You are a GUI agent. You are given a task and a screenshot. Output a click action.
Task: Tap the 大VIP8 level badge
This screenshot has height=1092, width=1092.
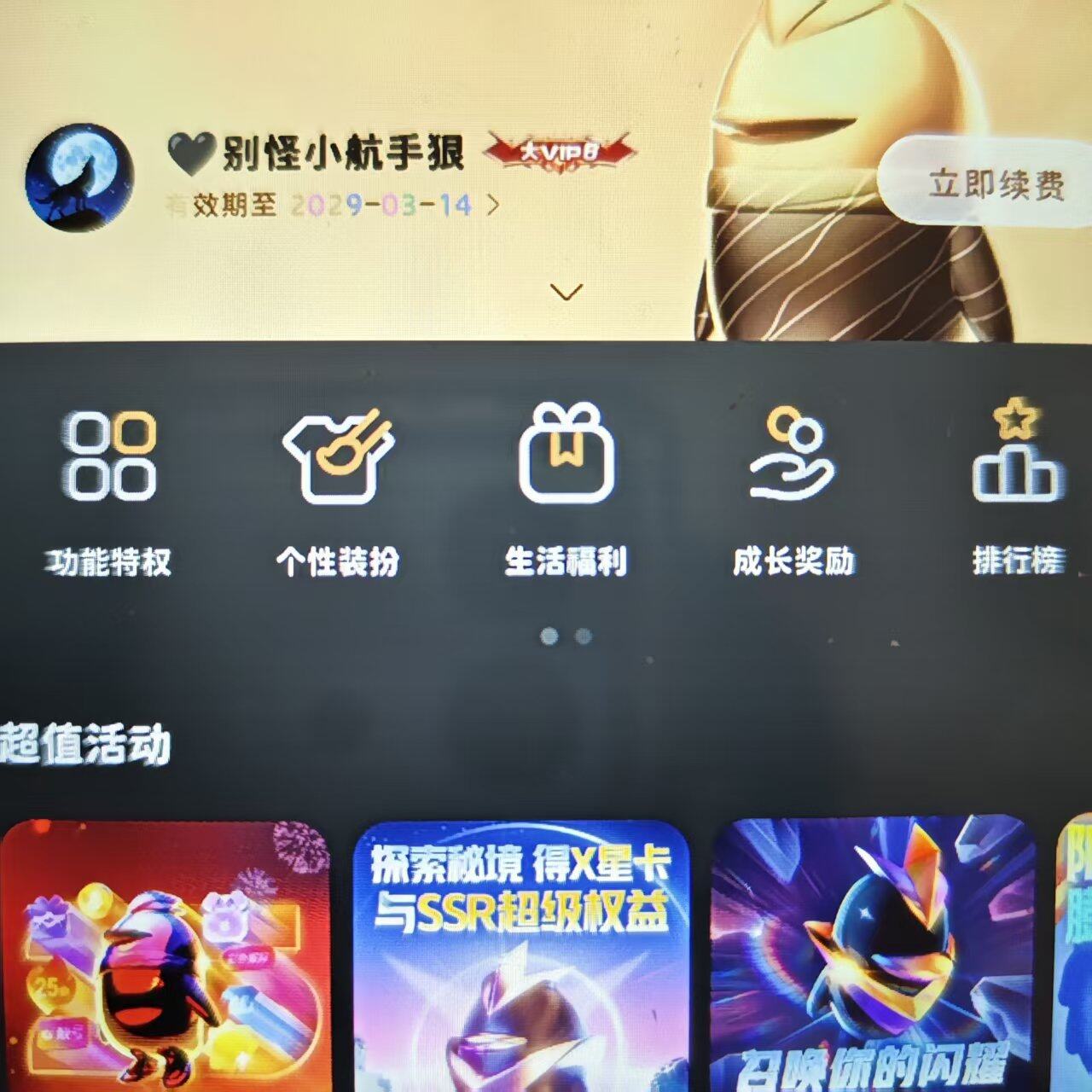point(560,154)
